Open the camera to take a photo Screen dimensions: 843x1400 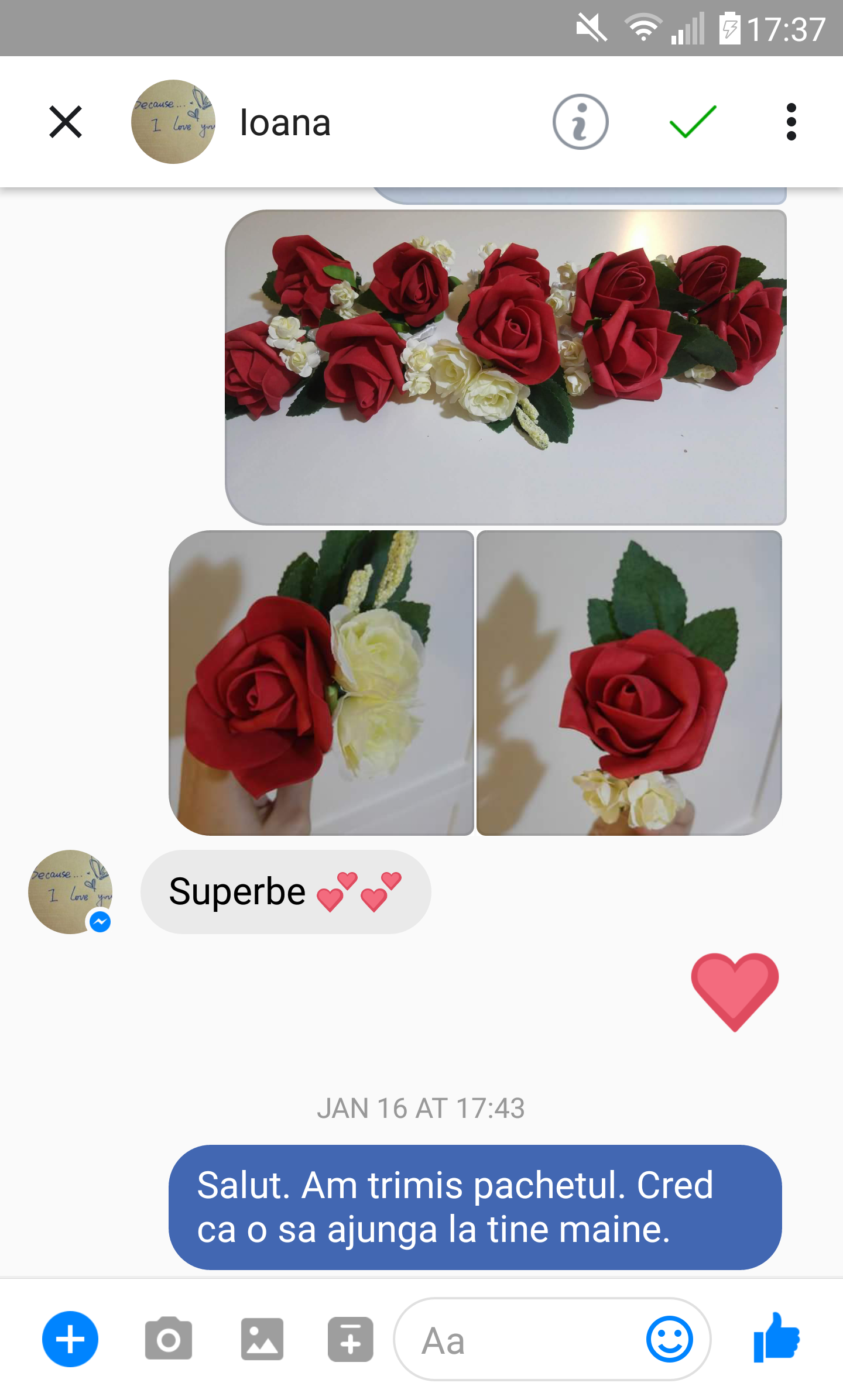[x=168, y=1339]
